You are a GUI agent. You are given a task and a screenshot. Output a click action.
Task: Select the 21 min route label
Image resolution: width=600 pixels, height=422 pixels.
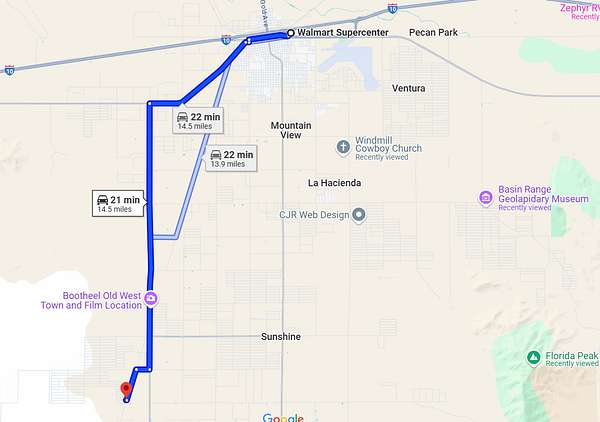point(118,203)
